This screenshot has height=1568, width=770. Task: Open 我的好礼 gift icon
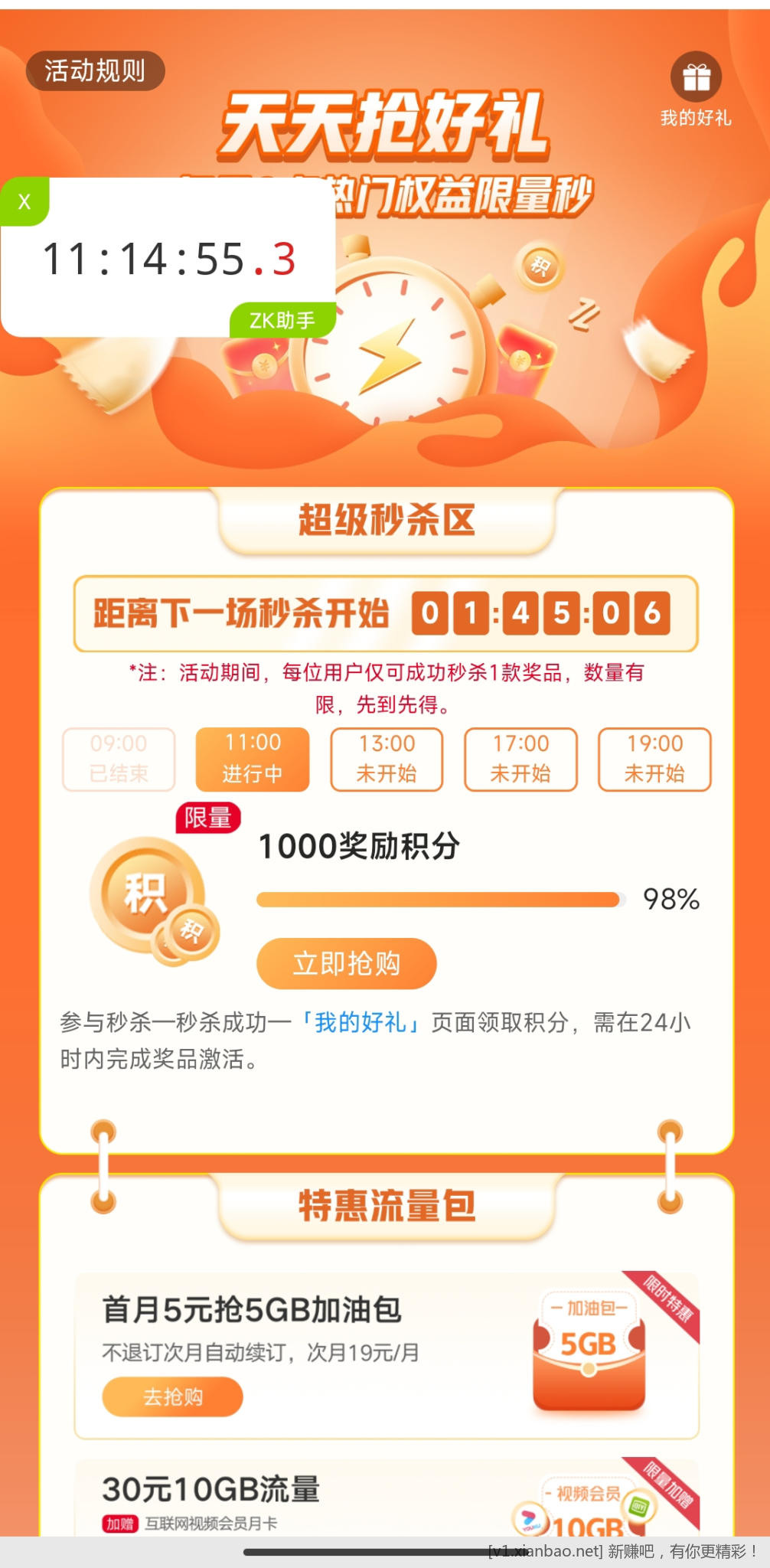pos(696,78)
